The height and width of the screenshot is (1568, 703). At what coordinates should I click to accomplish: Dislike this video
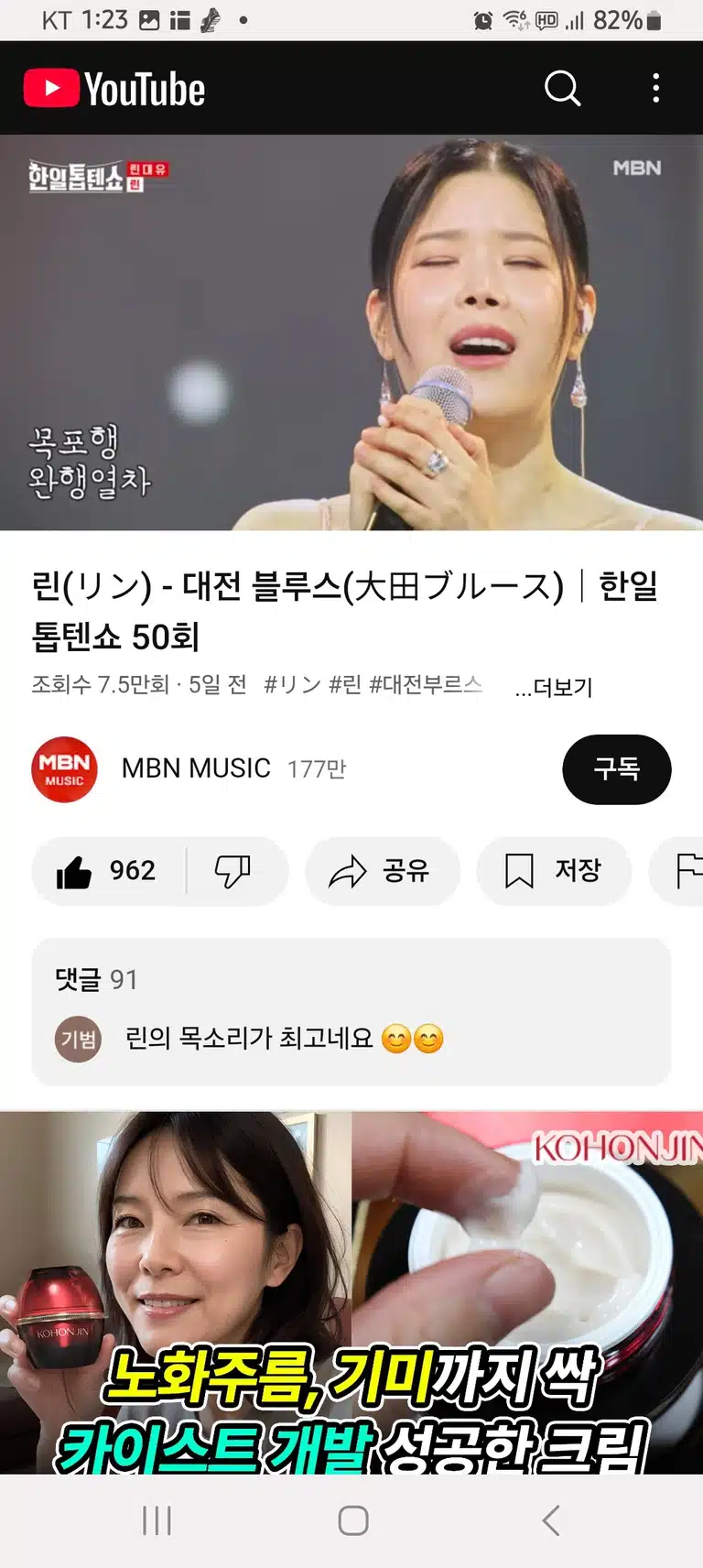tap(234, 870)
